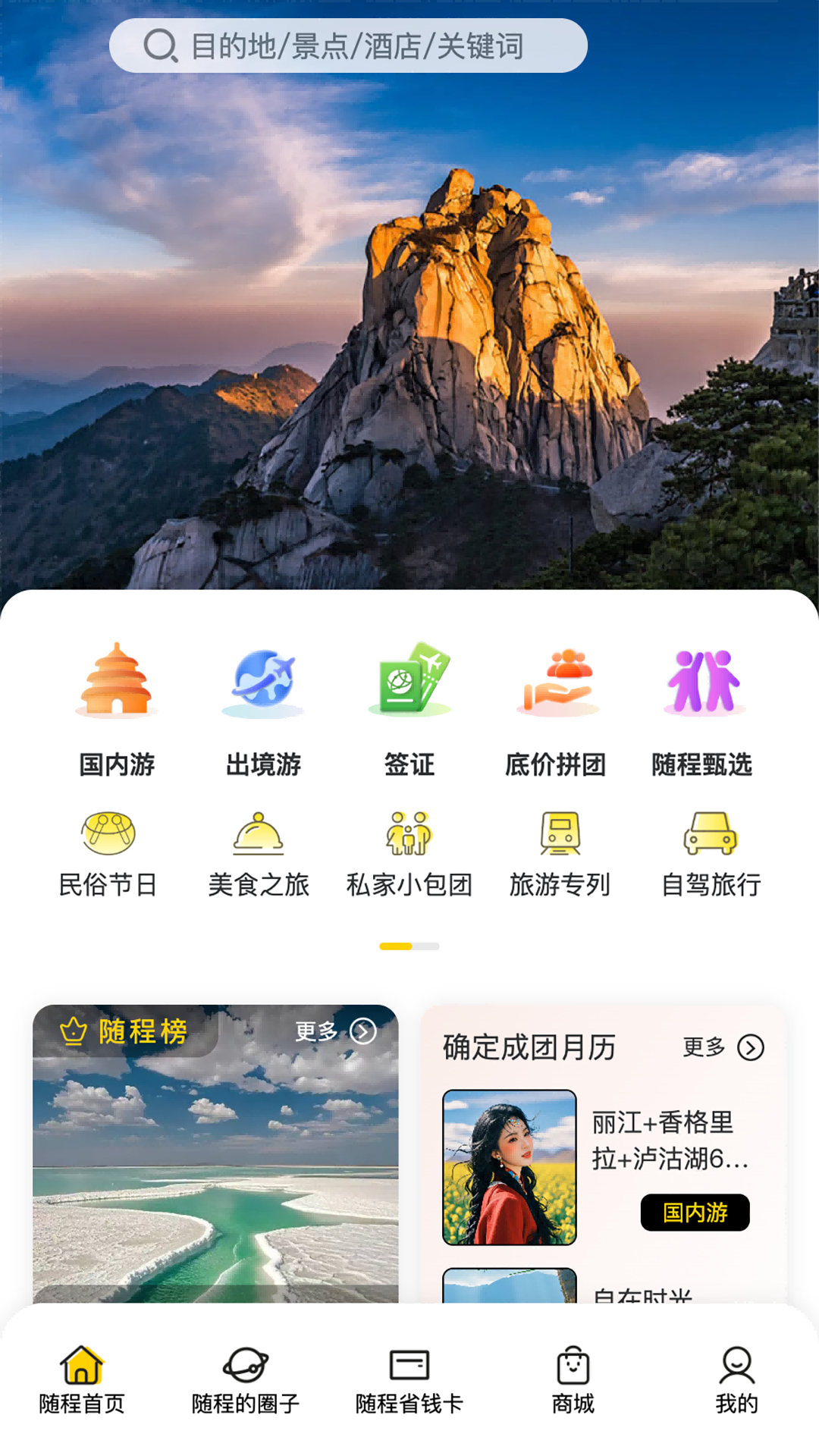Tap the 国内游 tag on the tour card
The height and width of the screenshot is (1456, 819).
pyautogui.click(x=695, y=1209)
